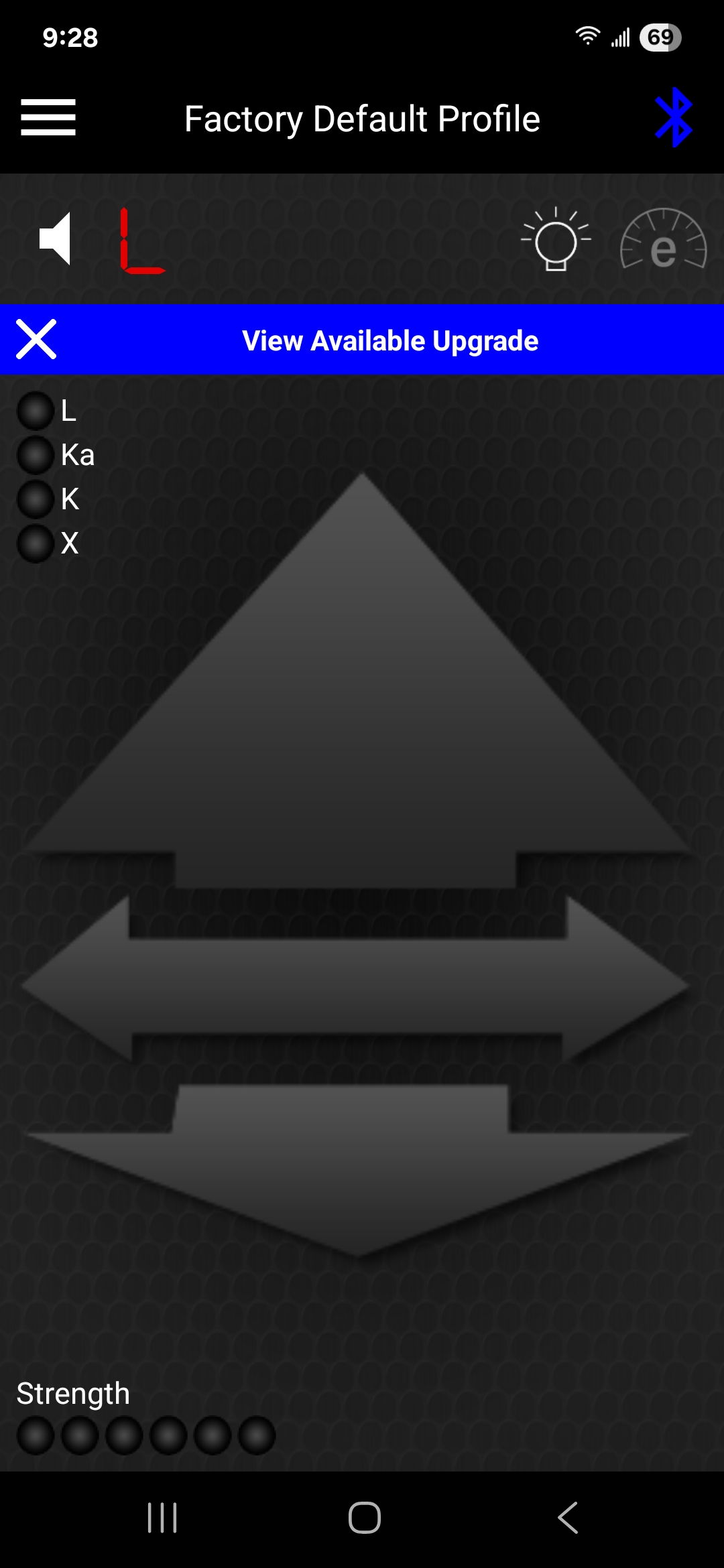Mute the detector with the speaker icon
Screen dimensions: 724x1568
55,239
